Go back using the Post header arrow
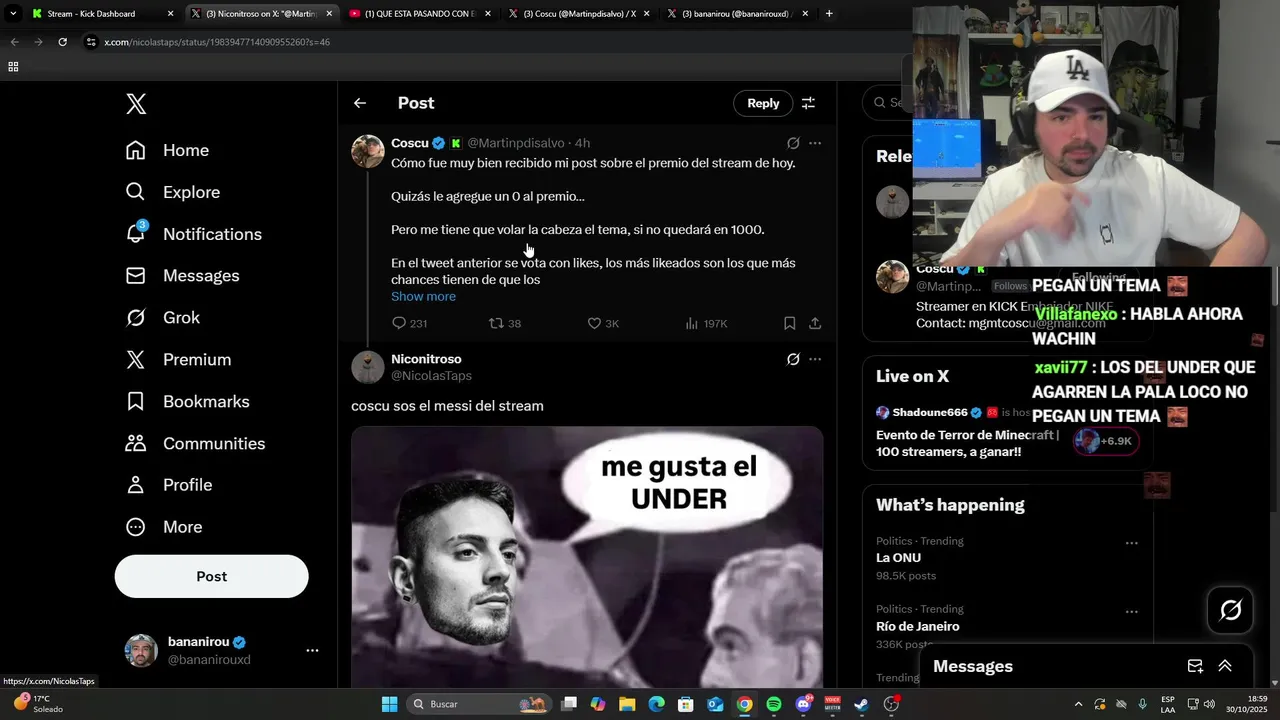Screen dimensions: 1280x720 360,103
